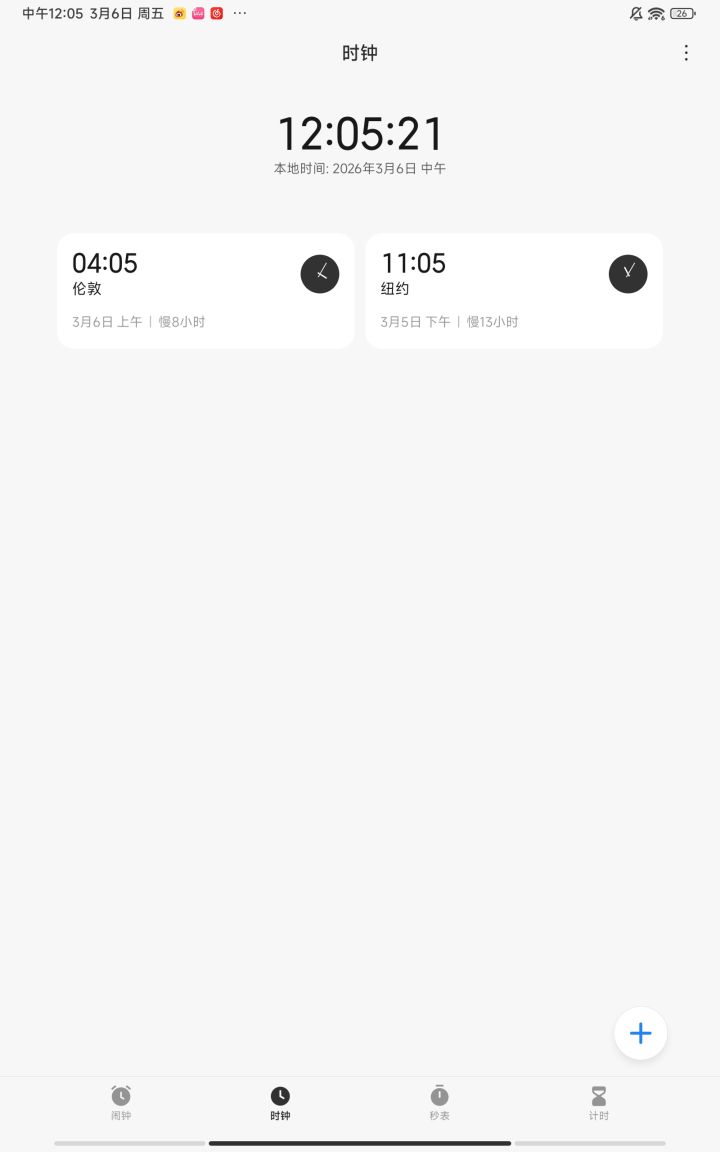Open the three-dot overflow menu

(686, 52)
